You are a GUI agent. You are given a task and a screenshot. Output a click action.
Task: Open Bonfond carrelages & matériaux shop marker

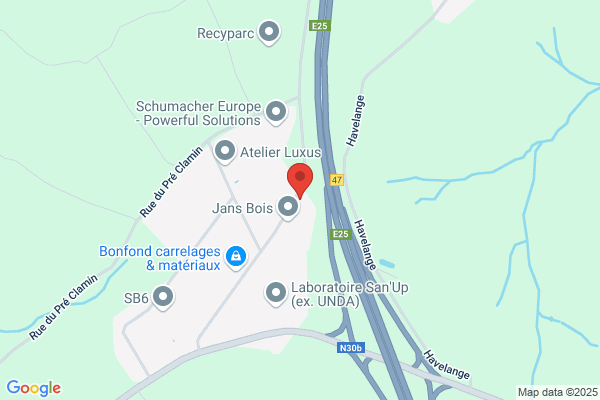point(235,258)
